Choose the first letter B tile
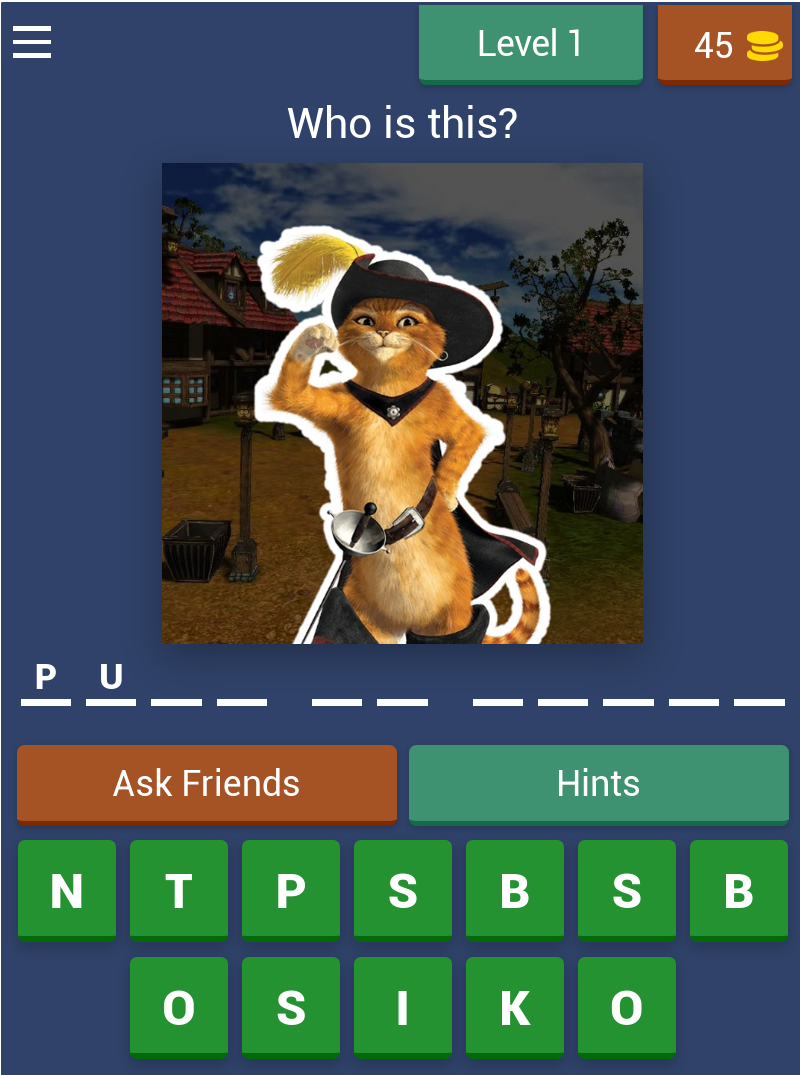The width and height of the screenshot is (800, 1075). 515,888
